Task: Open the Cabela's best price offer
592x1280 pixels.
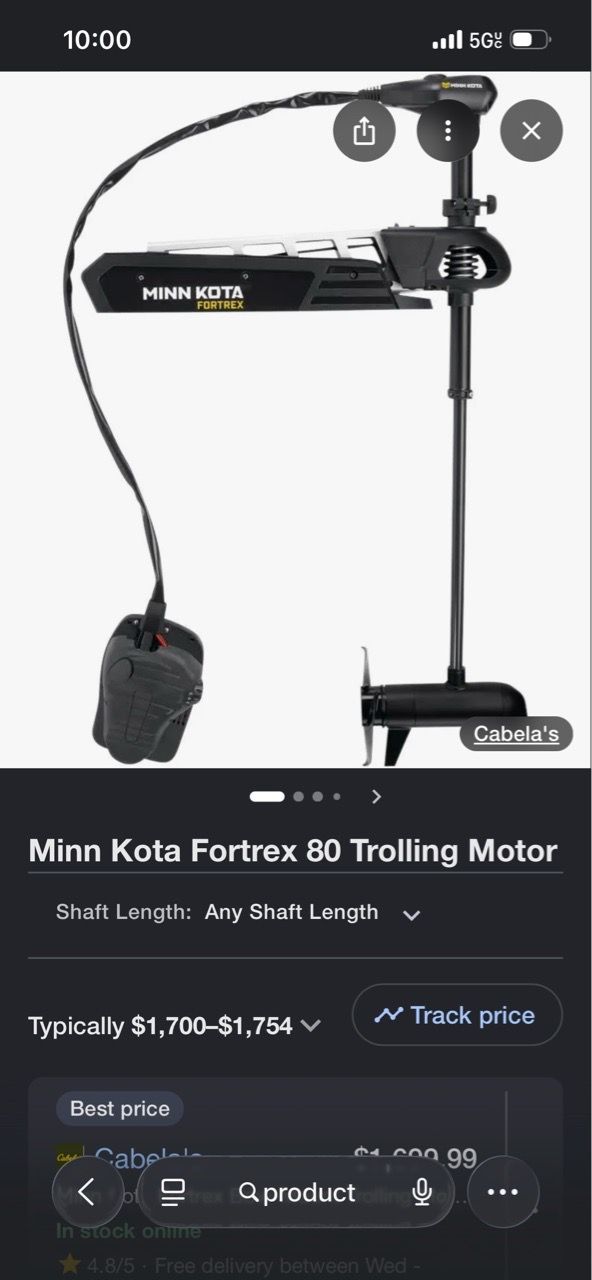Action: [x=266, y=1159]
